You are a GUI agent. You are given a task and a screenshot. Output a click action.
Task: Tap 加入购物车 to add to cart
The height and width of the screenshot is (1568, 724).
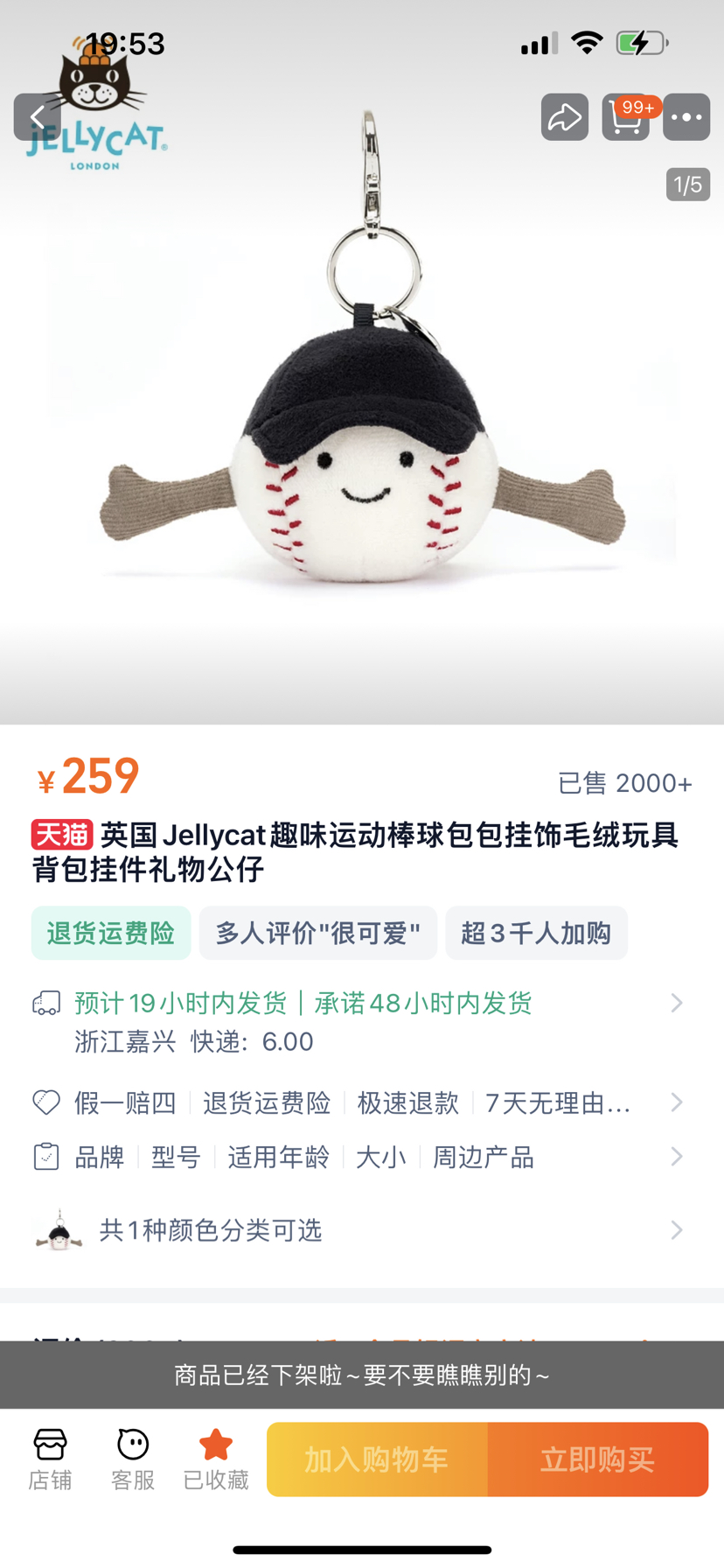[x=377, y=1459]
